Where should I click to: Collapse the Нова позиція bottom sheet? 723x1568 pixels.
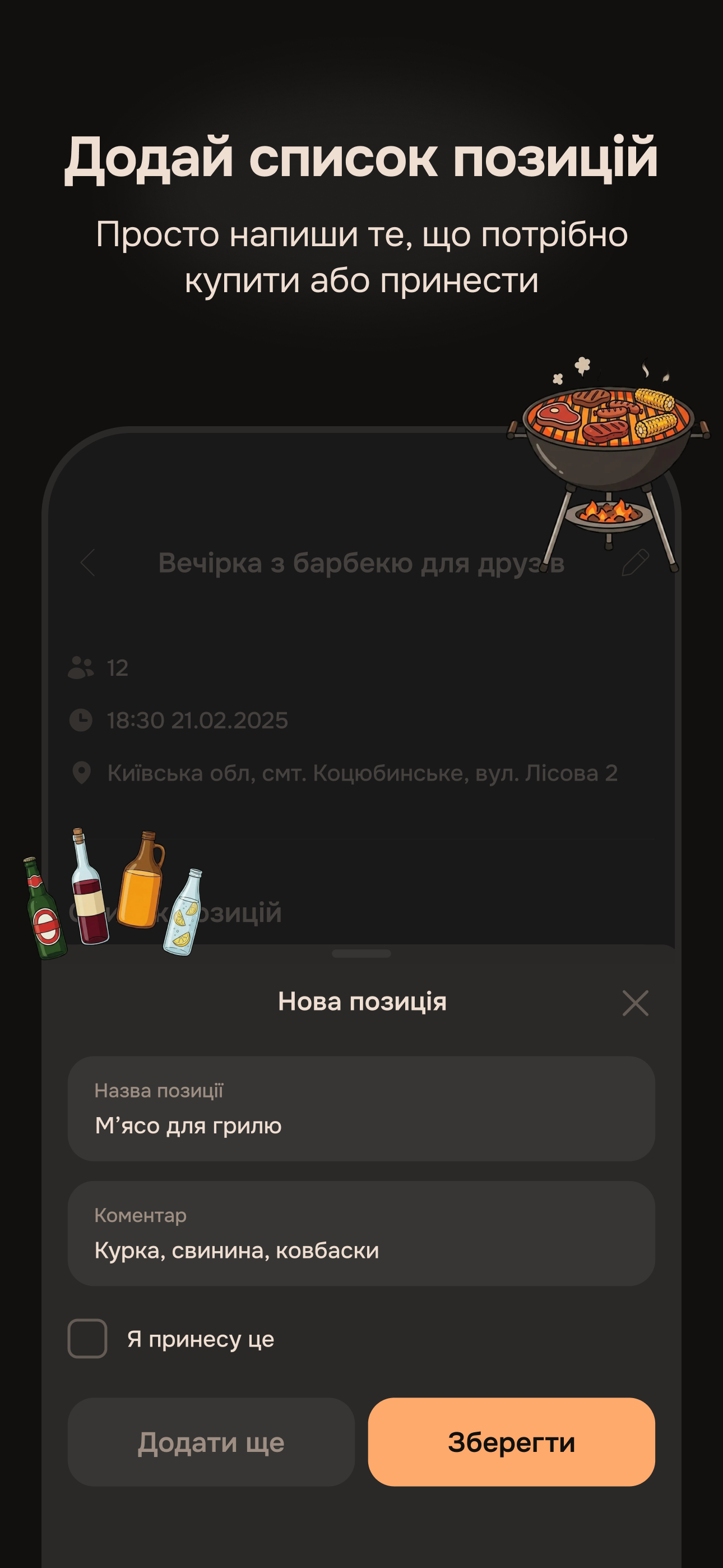(361, 955)
